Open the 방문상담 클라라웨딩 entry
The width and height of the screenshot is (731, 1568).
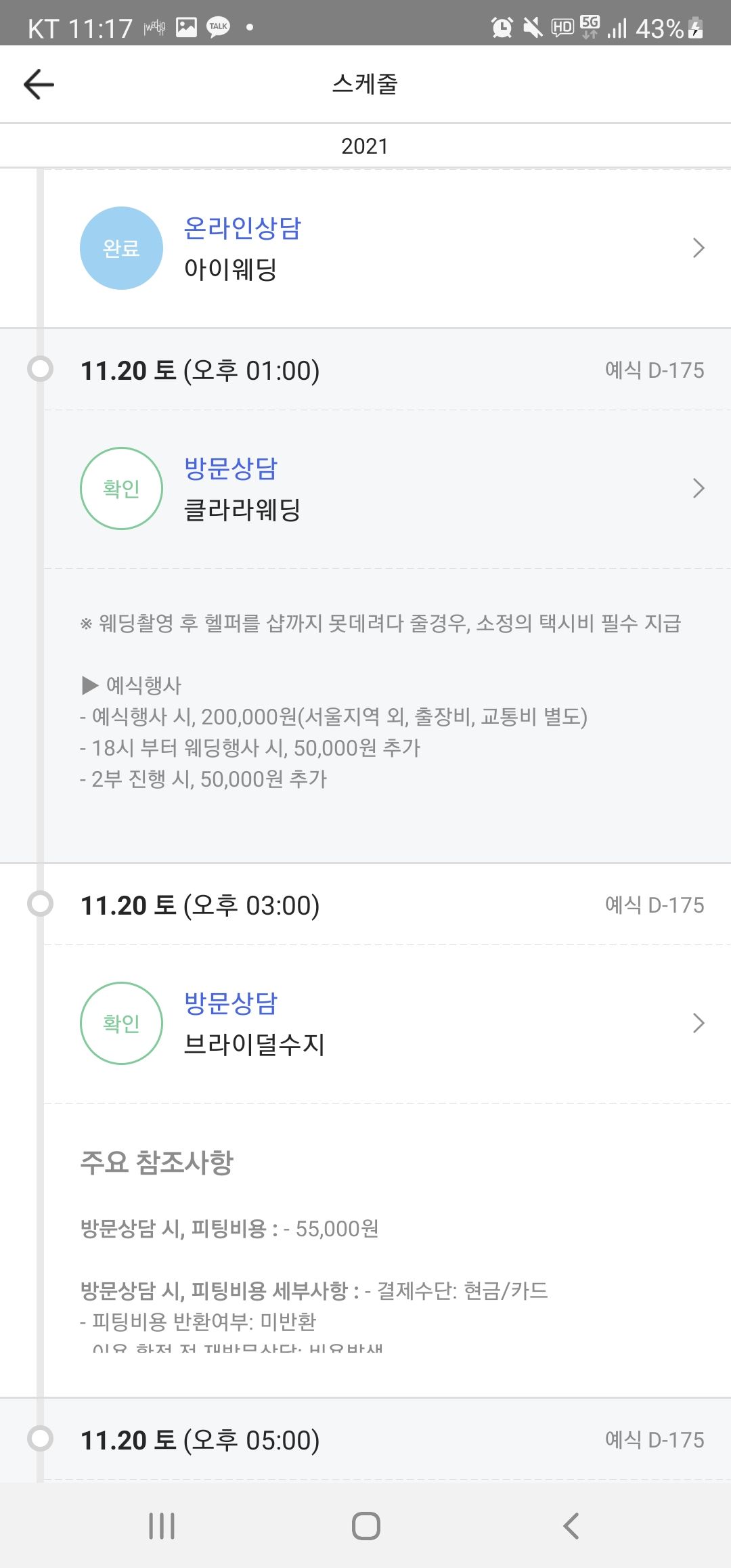(x=387, y=489)
